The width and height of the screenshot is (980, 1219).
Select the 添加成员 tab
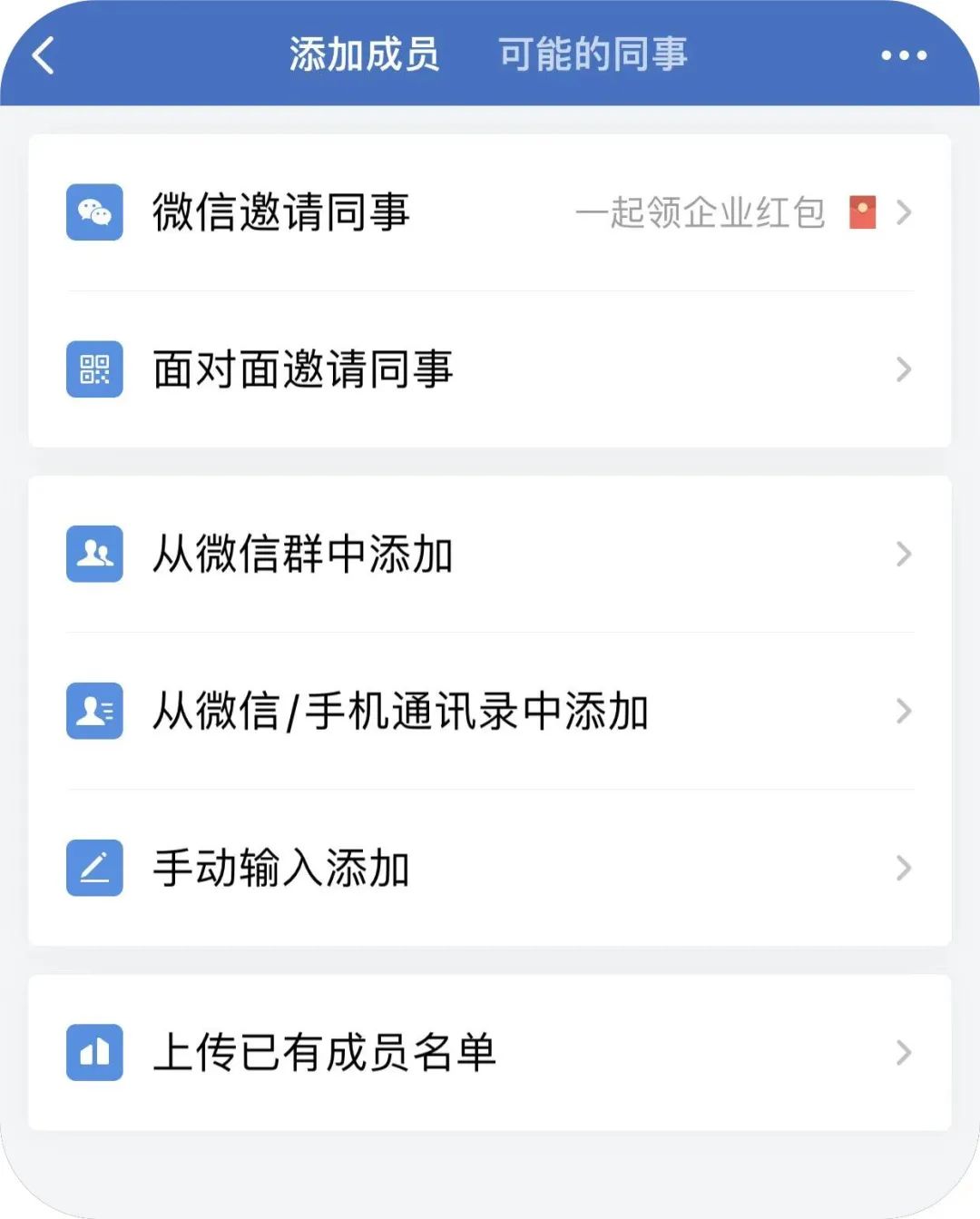click(x=364, y=54)
